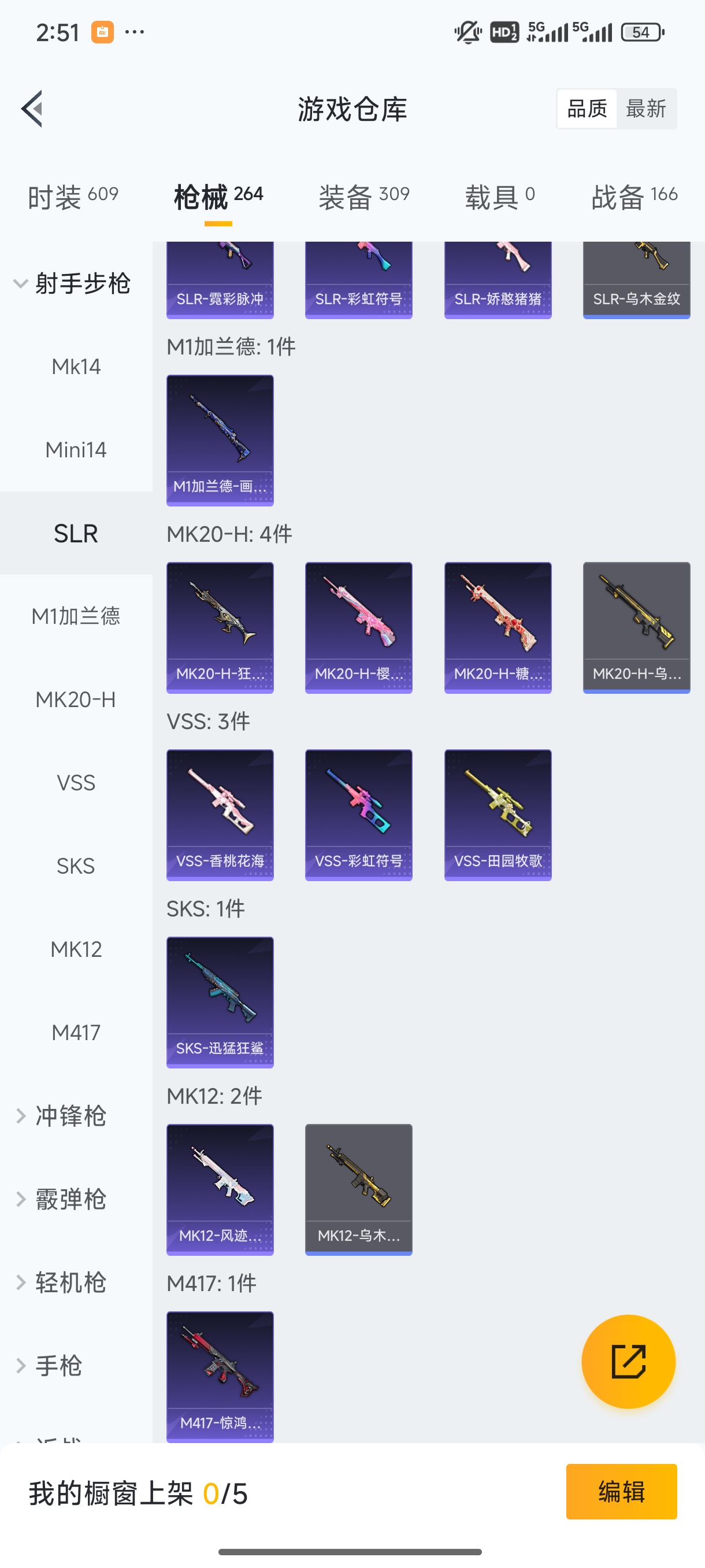The height and width of the screenshot is (1568, 705).
Task: Tap the 编辑 button
Action: tap(621, 1491)
